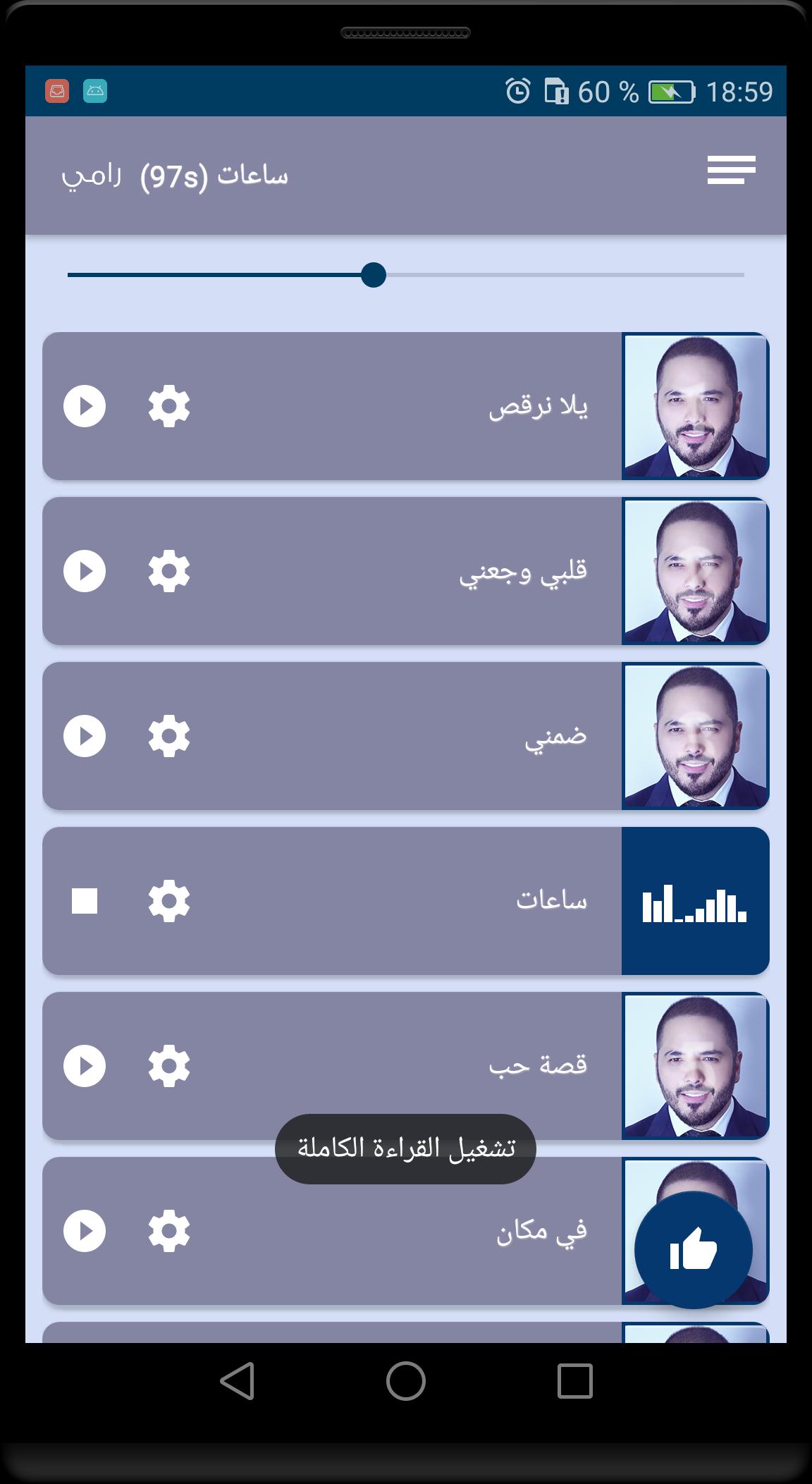Play the song قصة حب
Screen dimensions: 812x1484
point(85,1066)
